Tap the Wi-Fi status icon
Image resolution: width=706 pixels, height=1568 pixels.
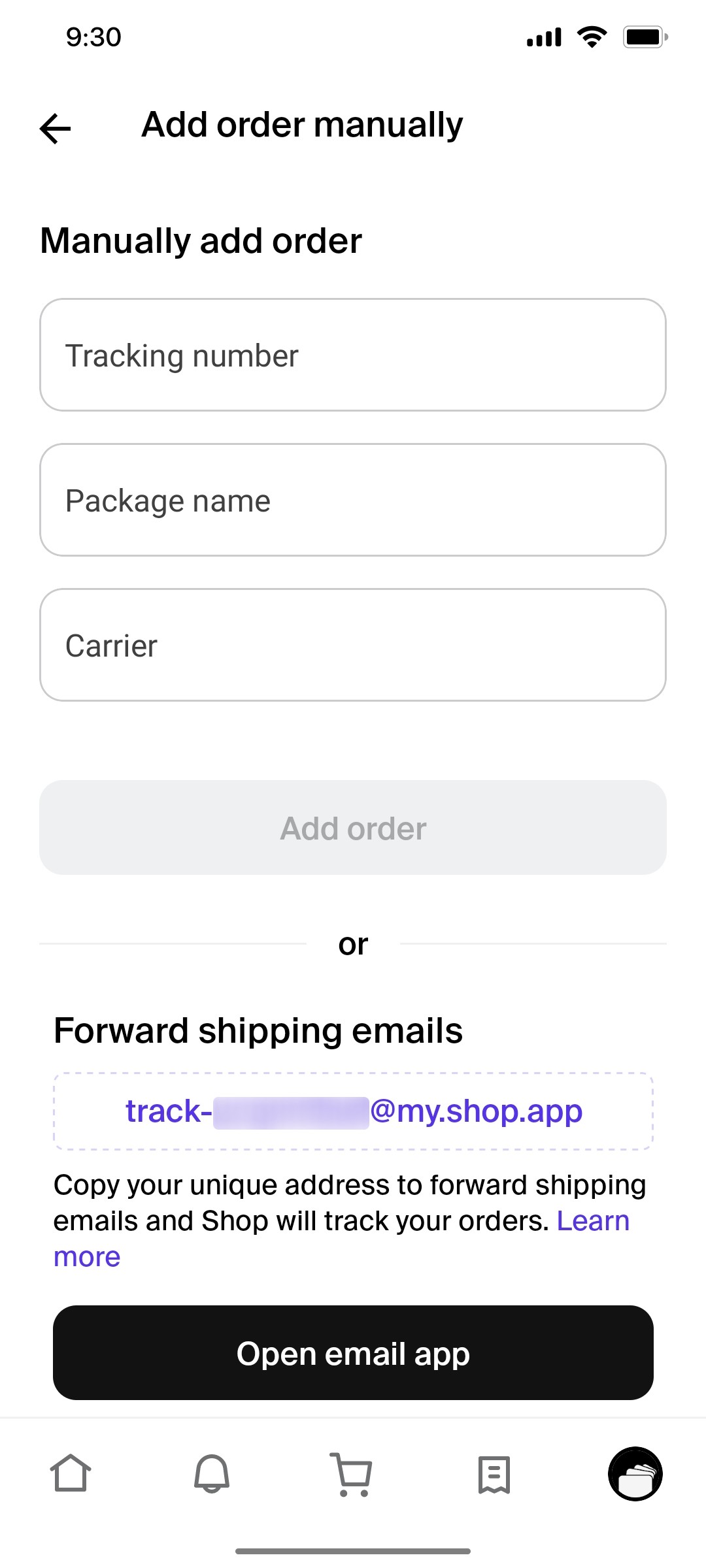pos(592,37)
